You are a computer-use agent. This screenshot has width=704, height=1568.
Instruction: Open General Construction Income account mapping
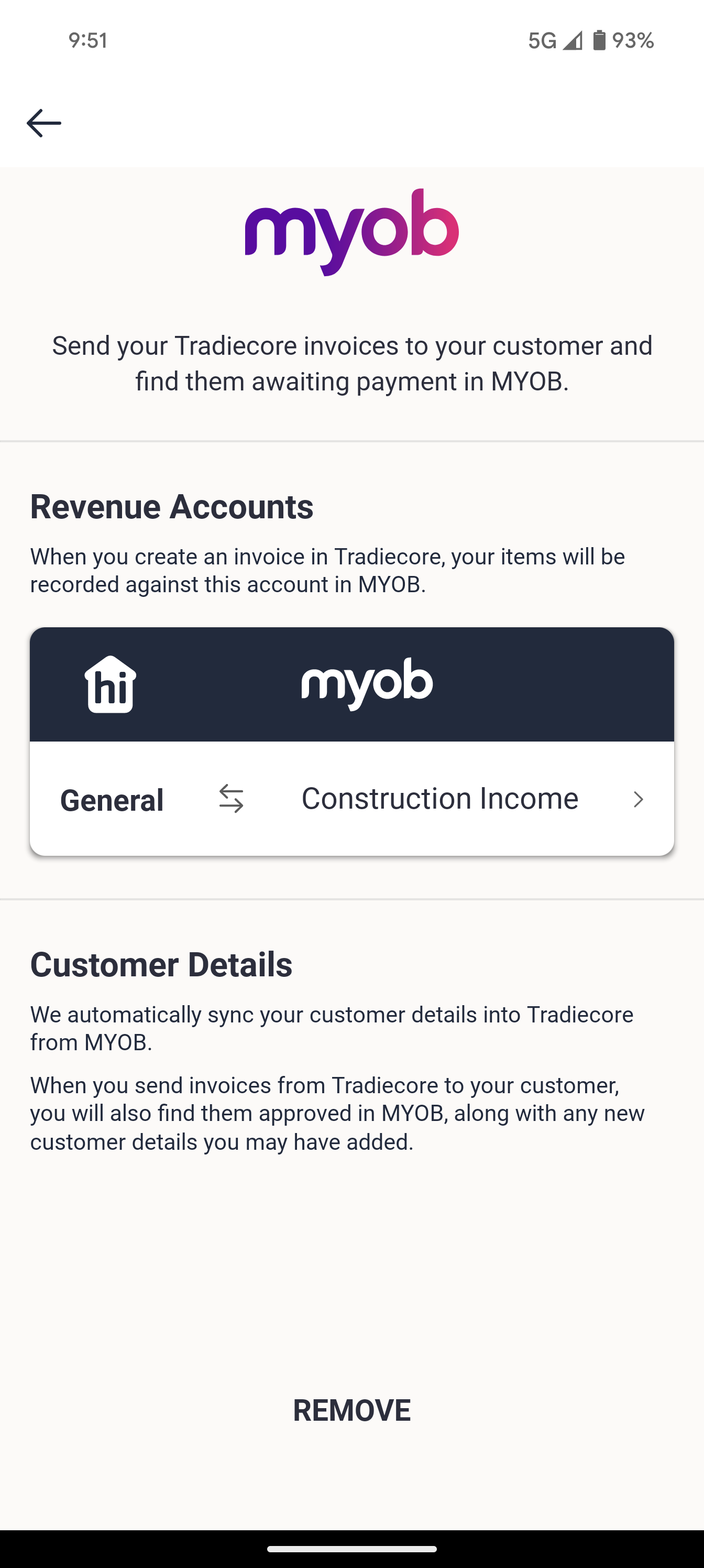click(351, 799)
